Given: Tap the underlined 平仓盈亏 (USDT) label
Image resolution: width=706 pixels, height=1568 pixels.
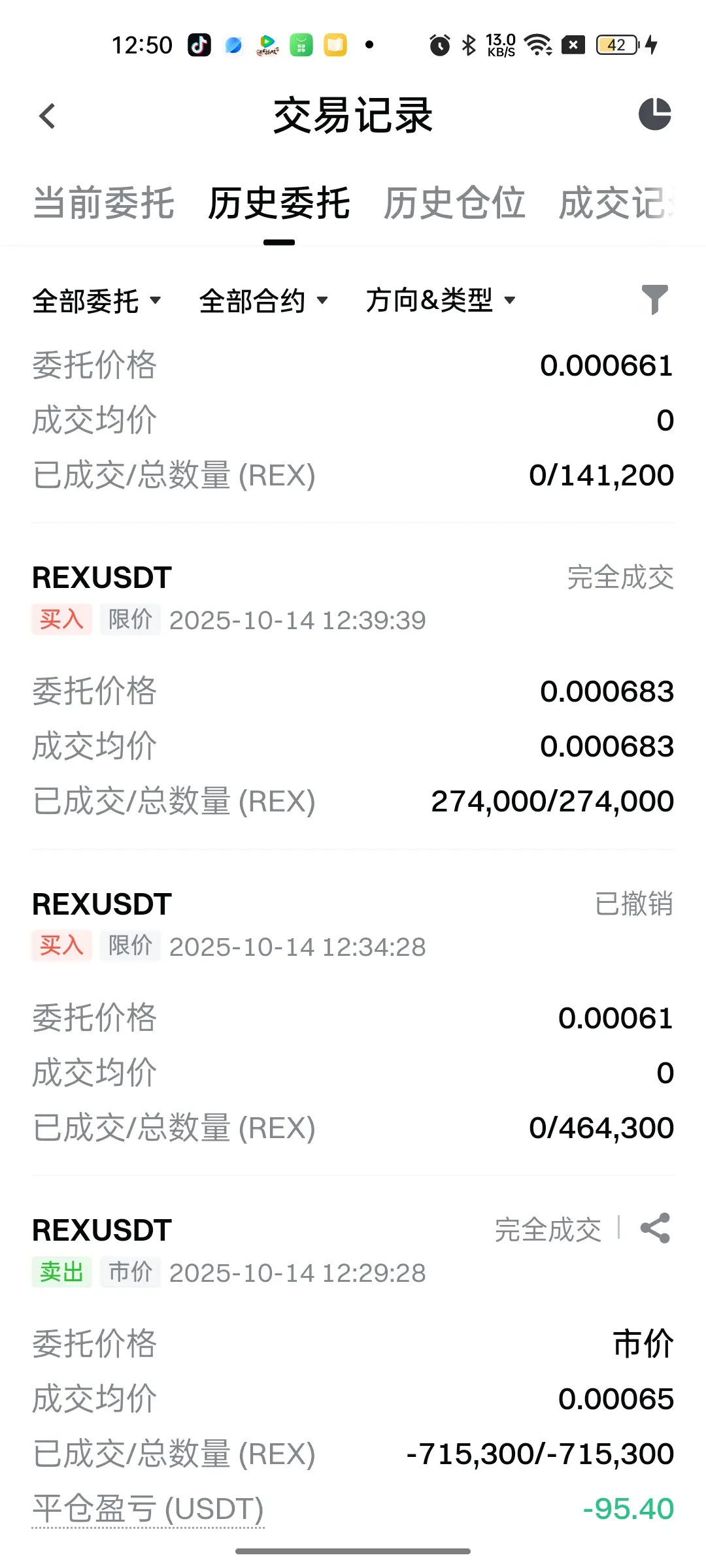Looking at the screenshot, I should (x=148, y=1509).
